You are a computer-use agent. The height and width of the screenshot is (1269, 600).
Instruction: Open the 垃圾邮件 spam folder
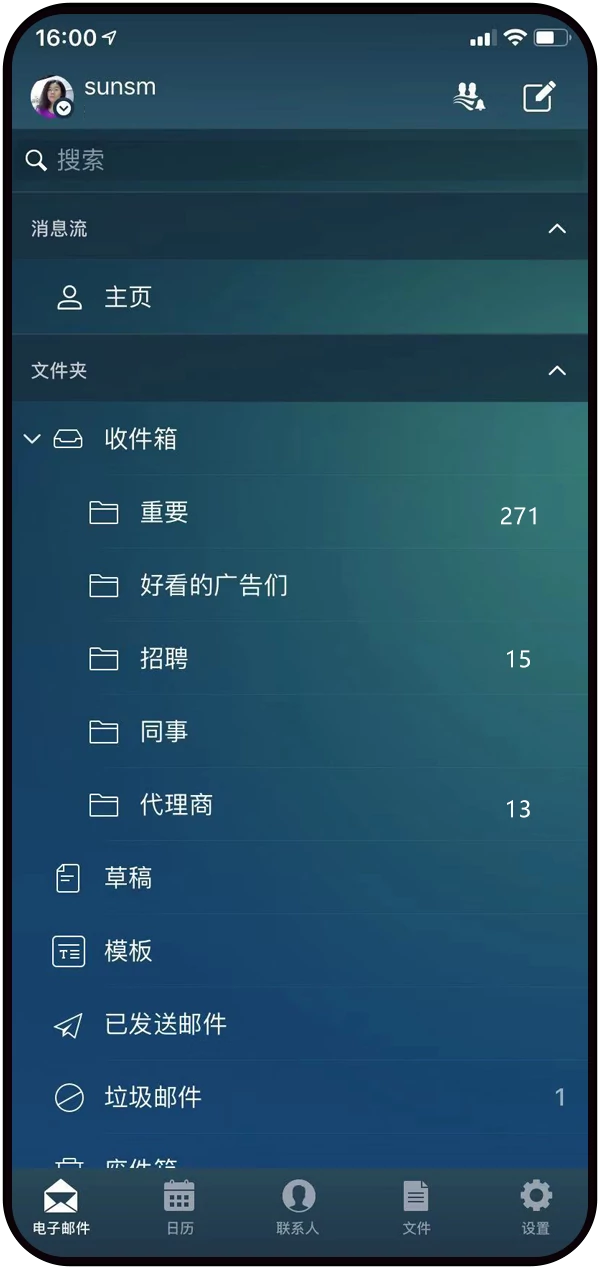[153, 1097]
